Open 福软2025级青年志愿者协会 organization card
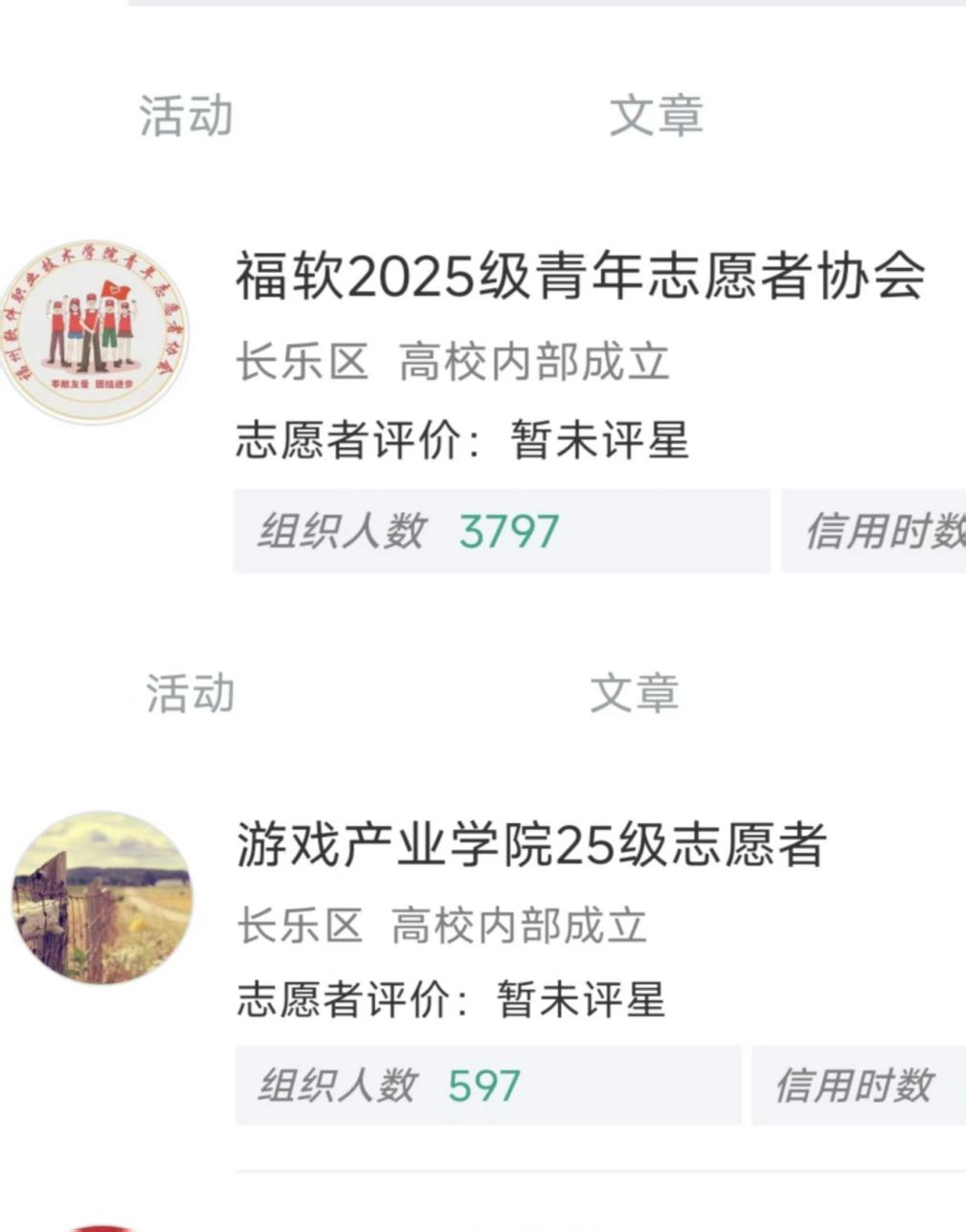This screenshot has width=966, height=1232. tap(579, 277)
